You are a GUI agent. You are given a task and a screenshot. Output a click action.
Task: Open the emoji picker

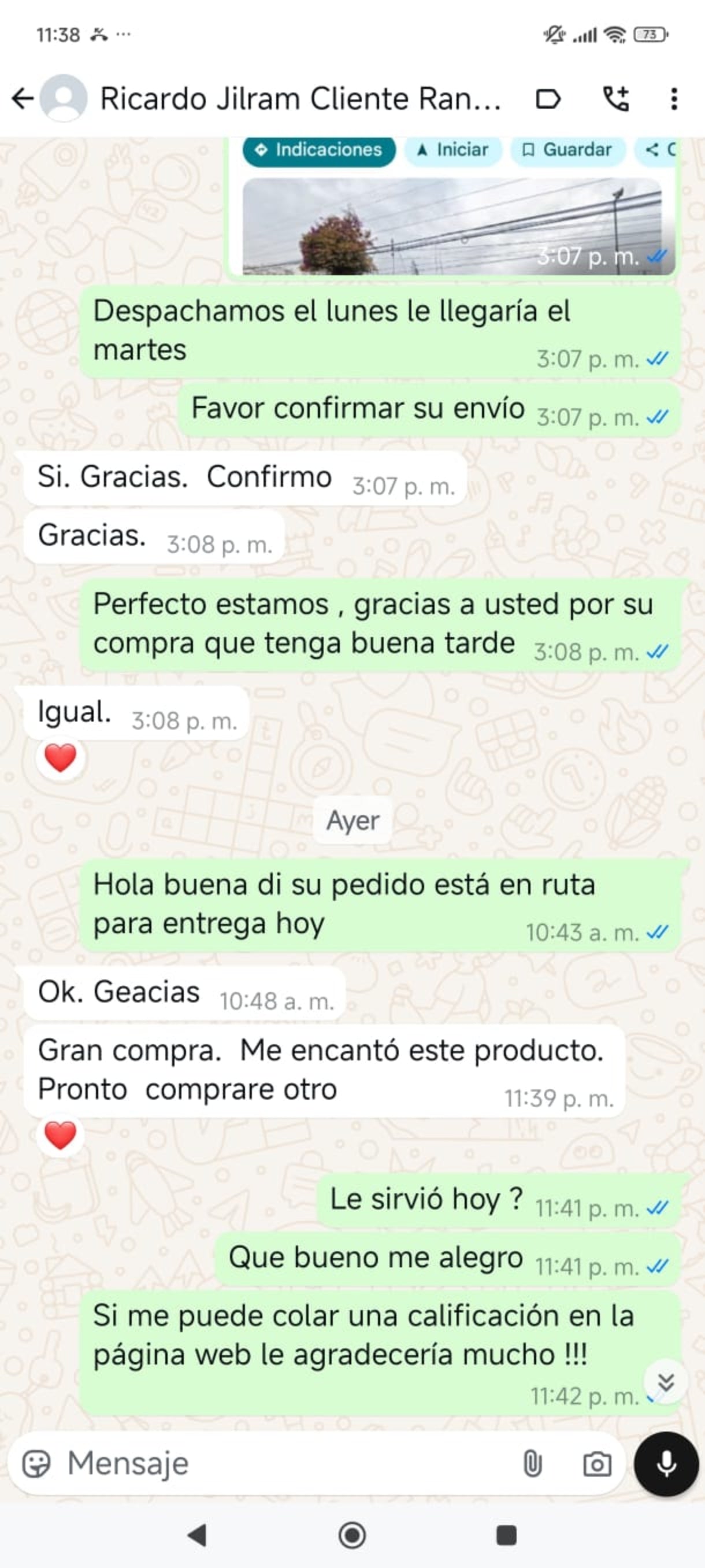pos(36,1463)
